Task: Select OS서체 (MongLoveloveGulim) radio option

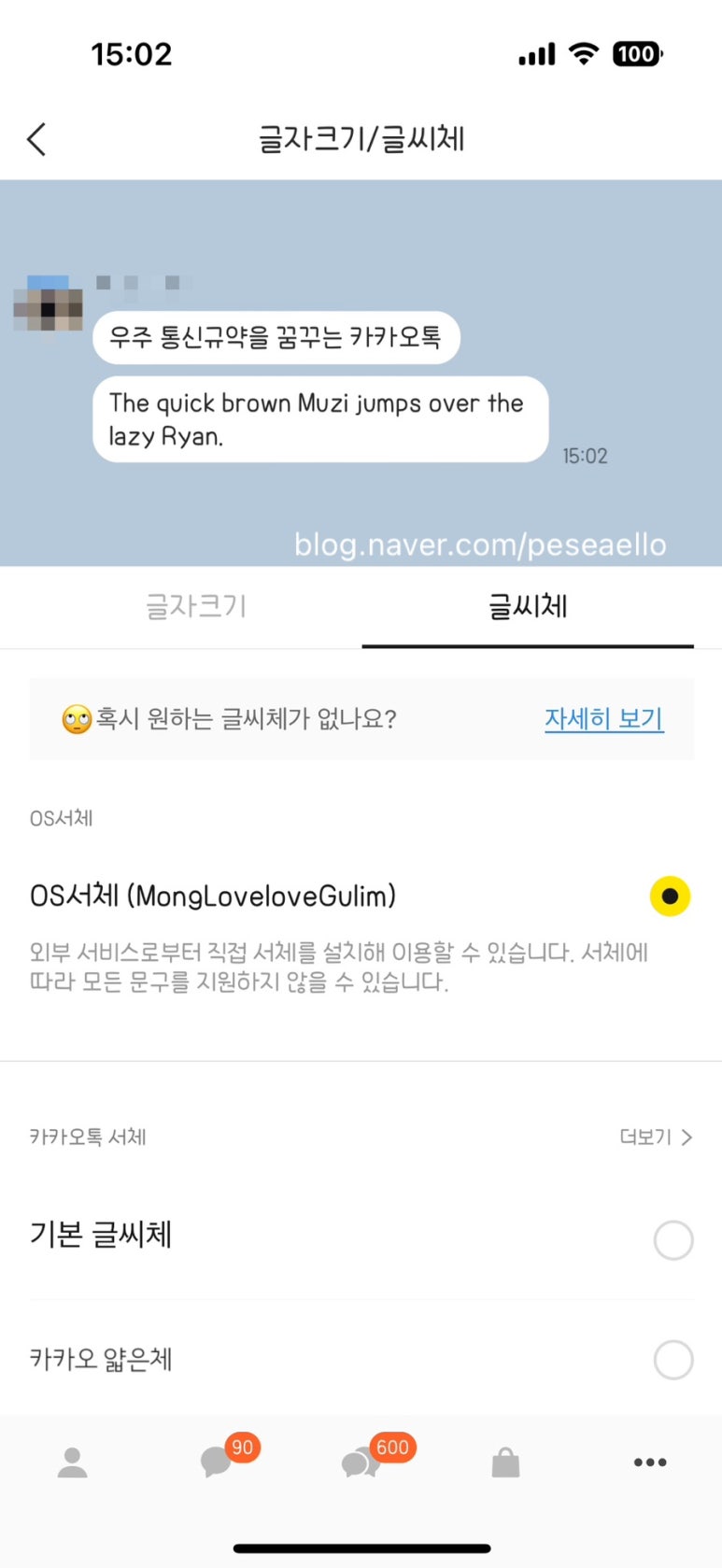Action: [670, 897]
